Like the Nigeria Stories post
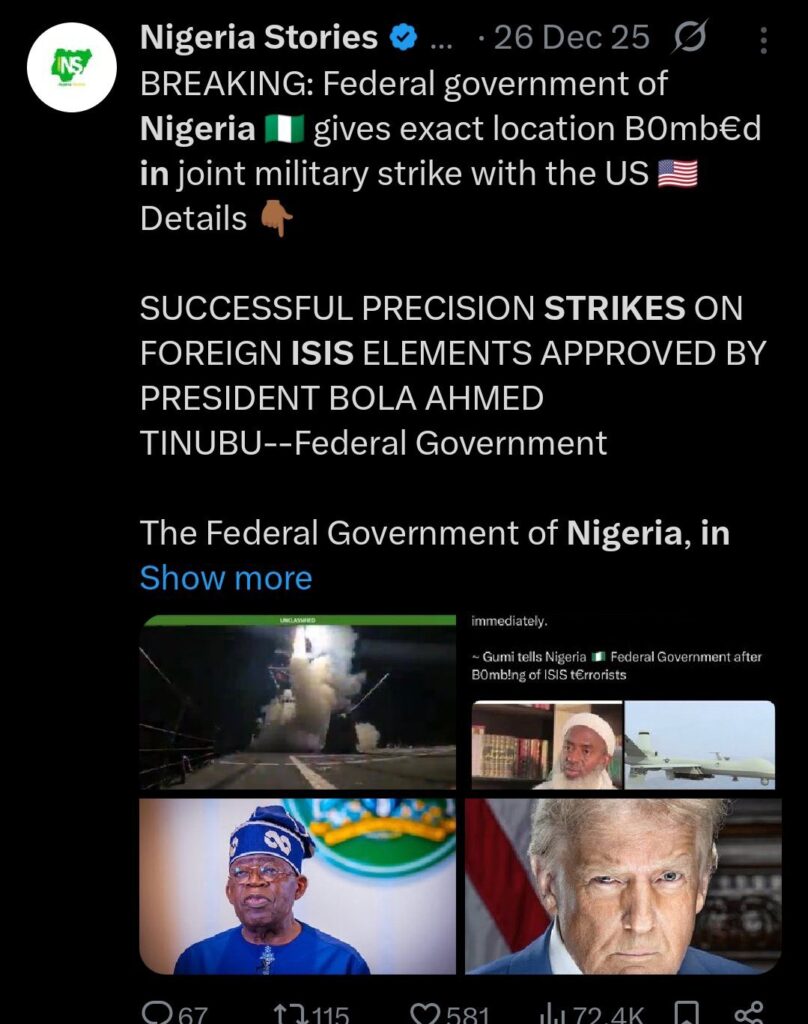 coord(428,1012)
